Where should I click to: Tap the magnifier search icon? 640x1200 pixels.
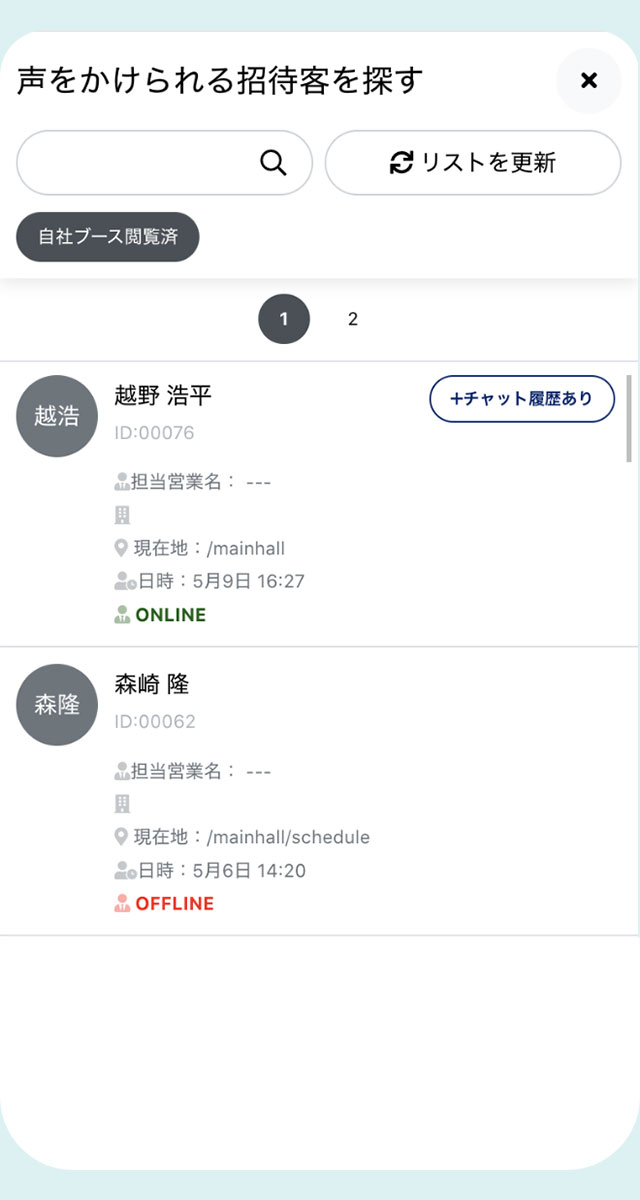tap(273, 163)
